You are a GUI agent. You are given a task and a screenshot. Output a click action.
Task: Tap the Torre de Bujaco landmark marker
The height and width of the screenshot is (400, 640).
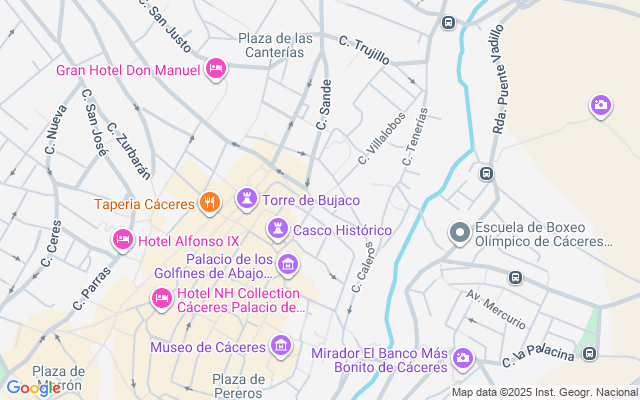pyautogui.click(x=246, y=199)
